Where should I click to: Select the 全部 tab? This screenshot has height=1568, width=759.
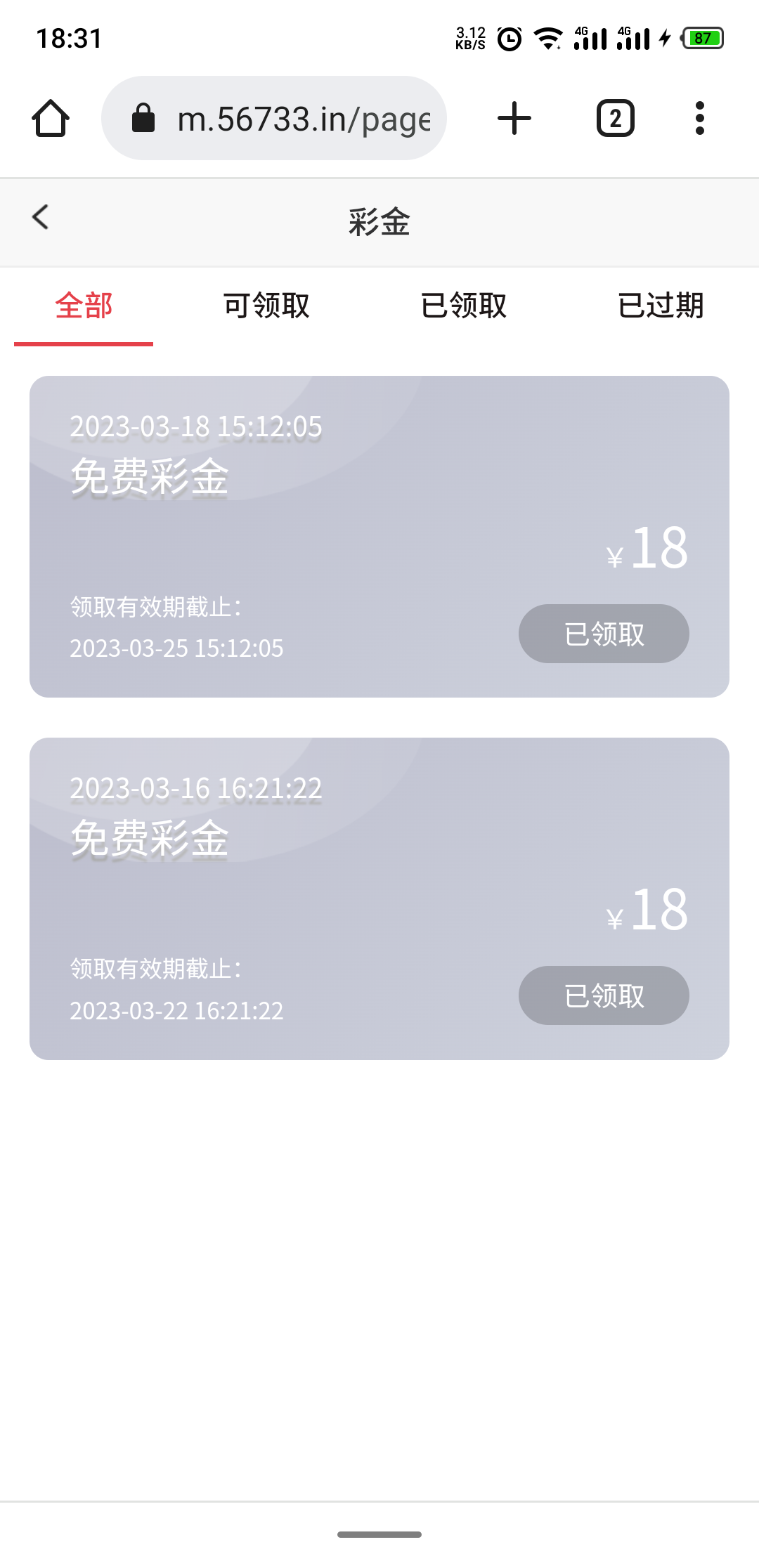pos(84,306)
